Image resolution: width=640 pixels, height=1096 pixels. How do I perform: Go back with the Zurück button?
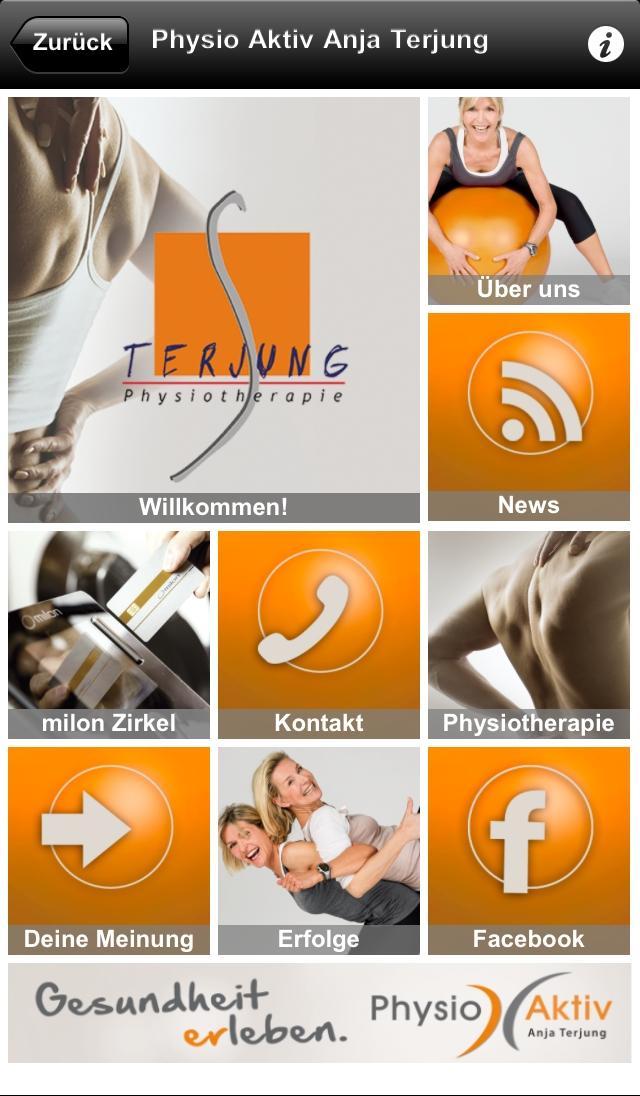(70, 43)
